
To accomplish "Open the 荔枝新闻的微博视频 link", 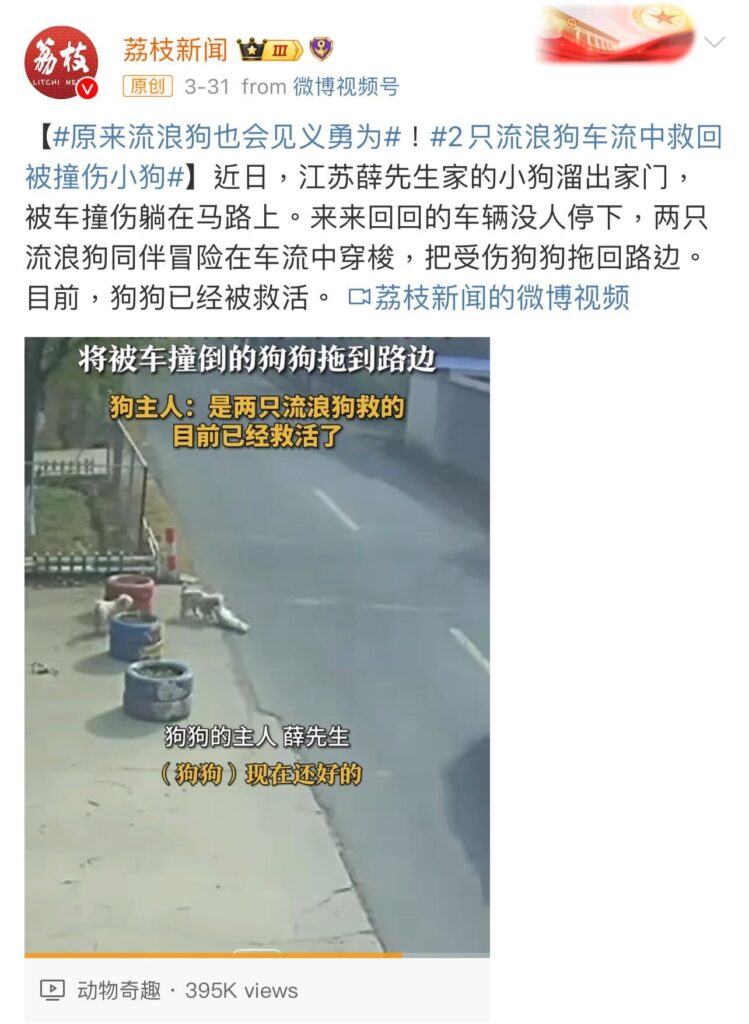I will point(489,297).
